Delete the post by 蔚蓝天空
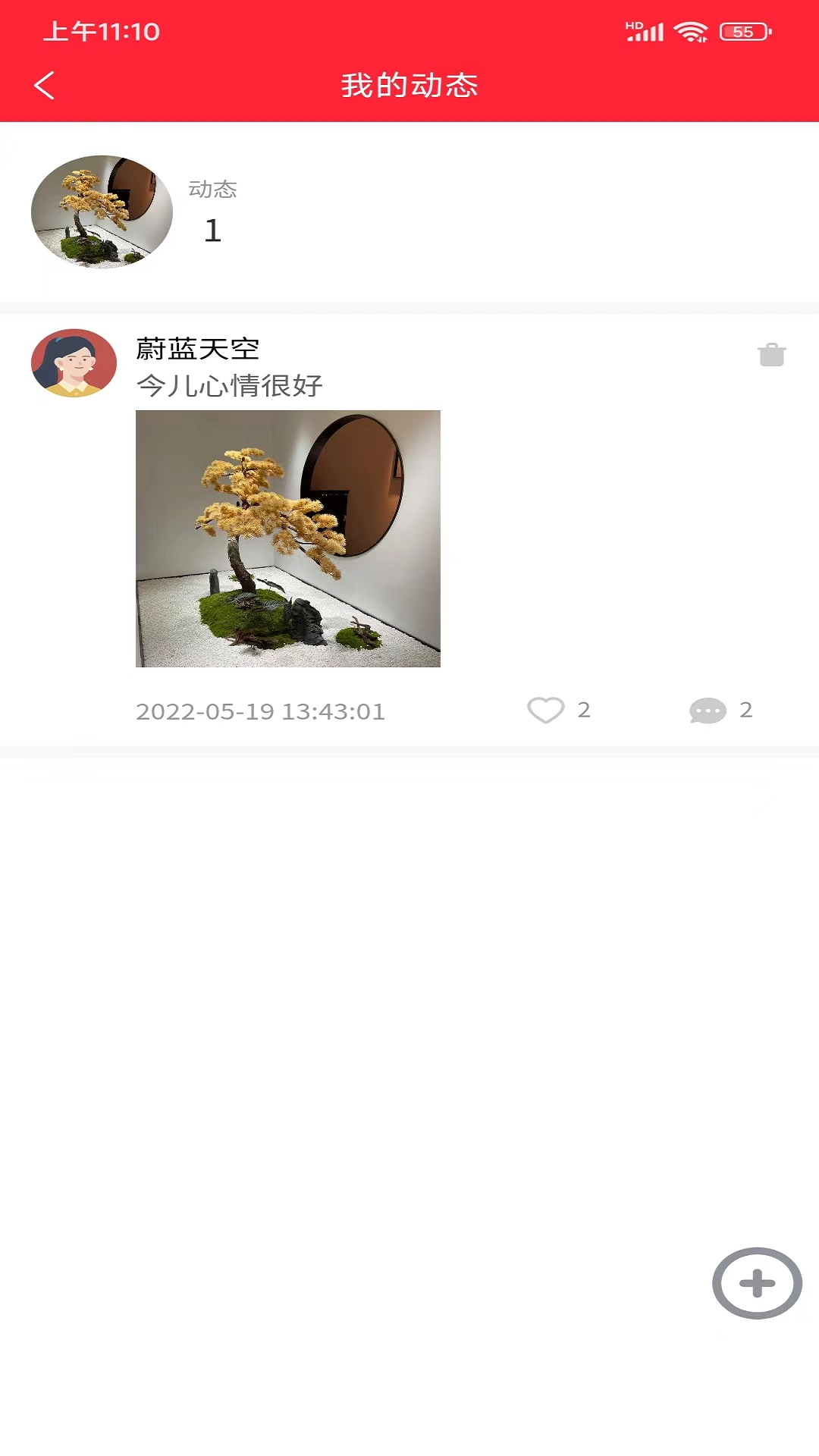819x1456 pixels. pyautogui.click(x=771, y=354)
